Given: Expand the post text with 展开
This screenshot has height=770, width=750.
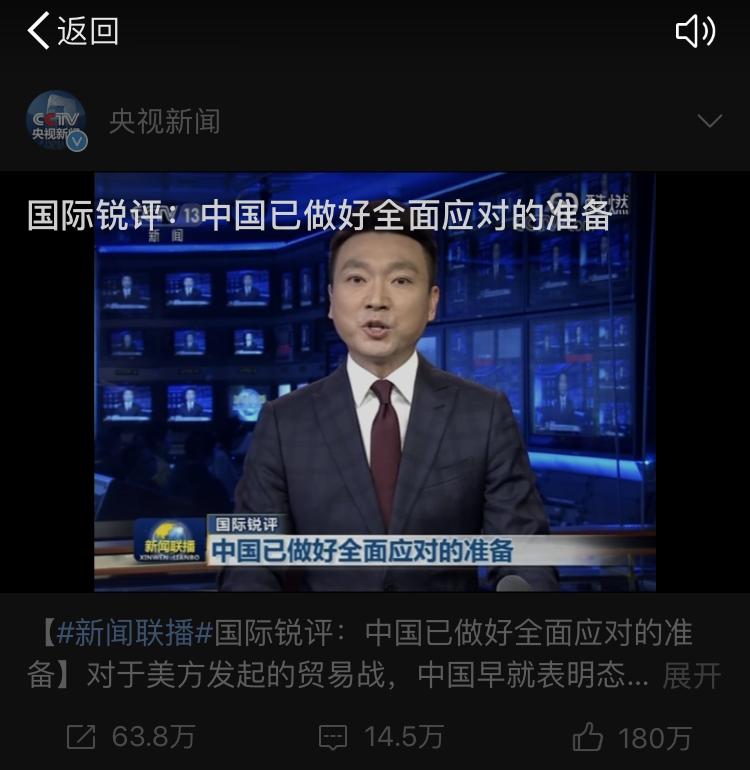Looking at the screenshot, I should [x=691, y=676].
